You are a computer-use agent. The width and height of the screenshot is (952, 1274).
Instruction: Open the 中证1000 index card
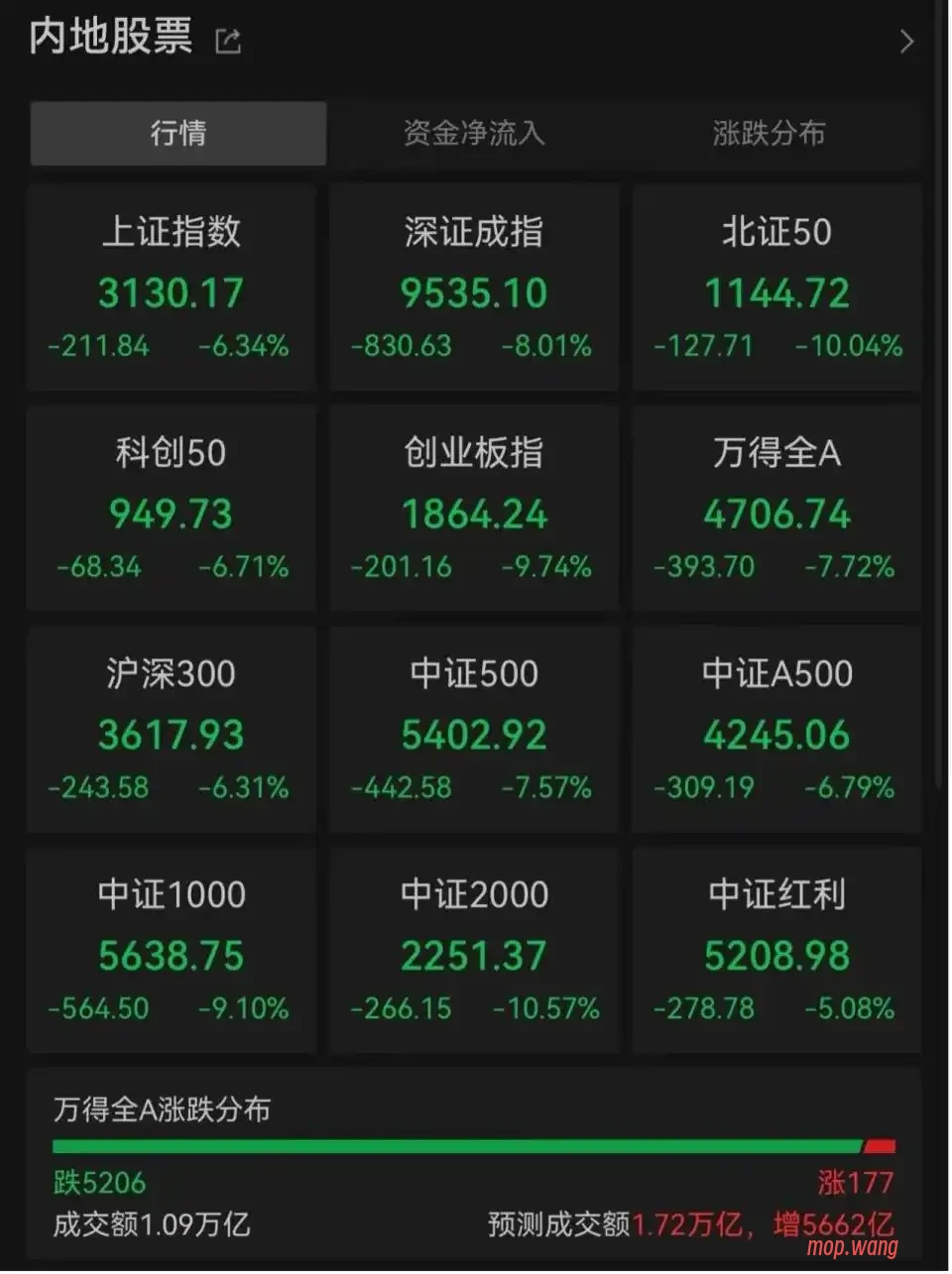click(x=172, y=950)
